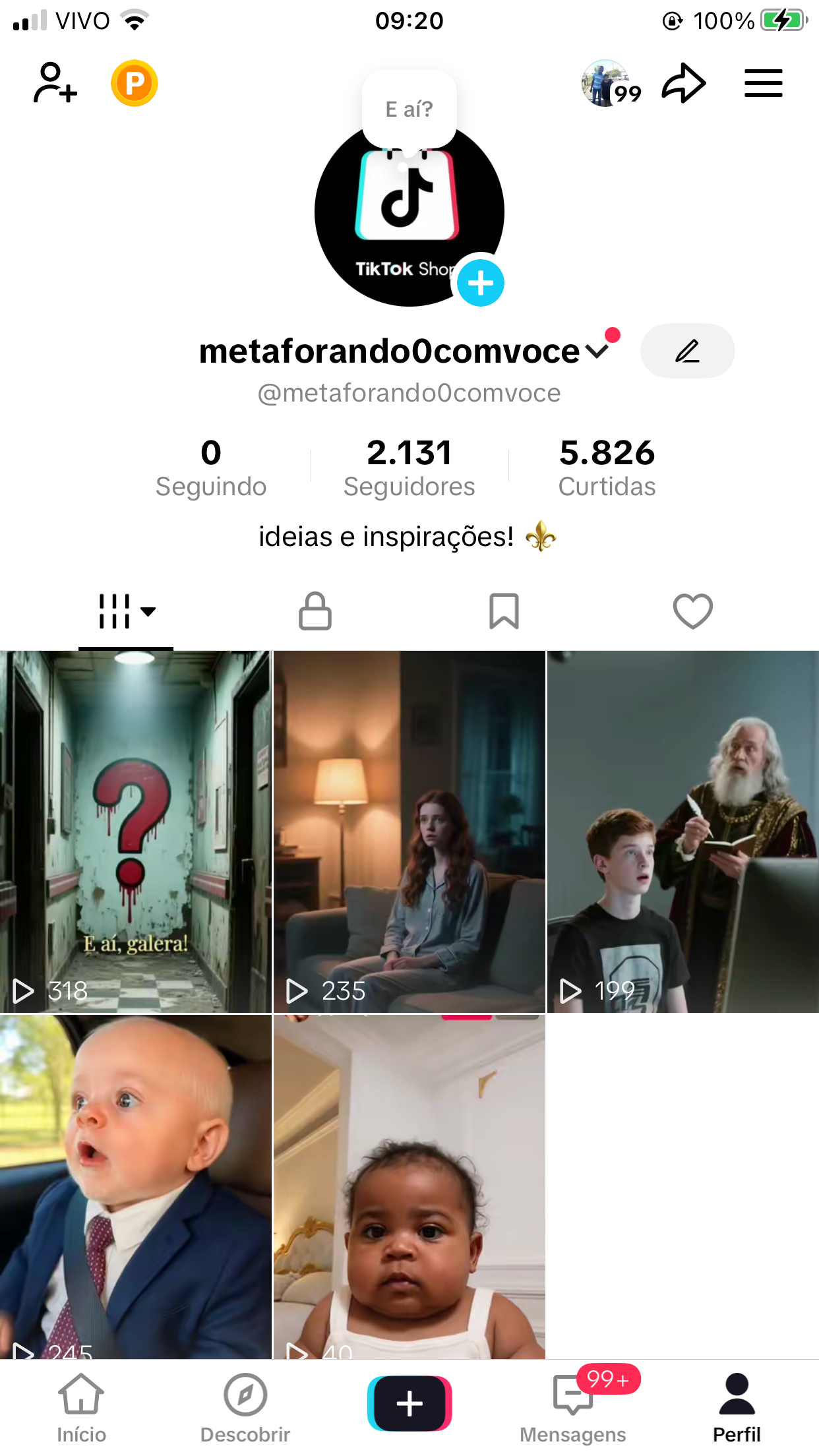View the 2.131 Seguidores list
This screenshot has width=819, height=1456.
(x=409, y=468)
